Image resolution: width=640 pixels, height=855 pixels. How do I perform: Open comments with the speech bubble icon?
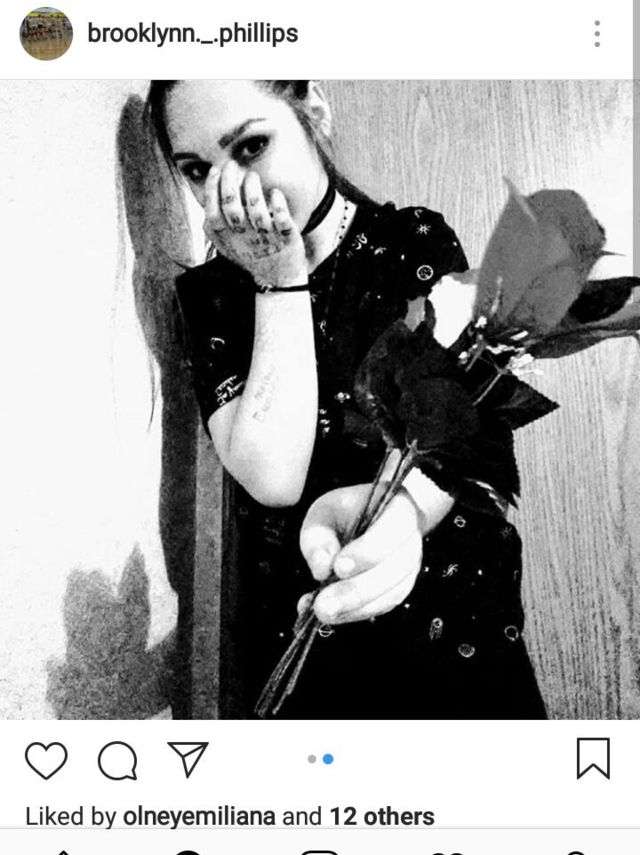pos(118,760)
